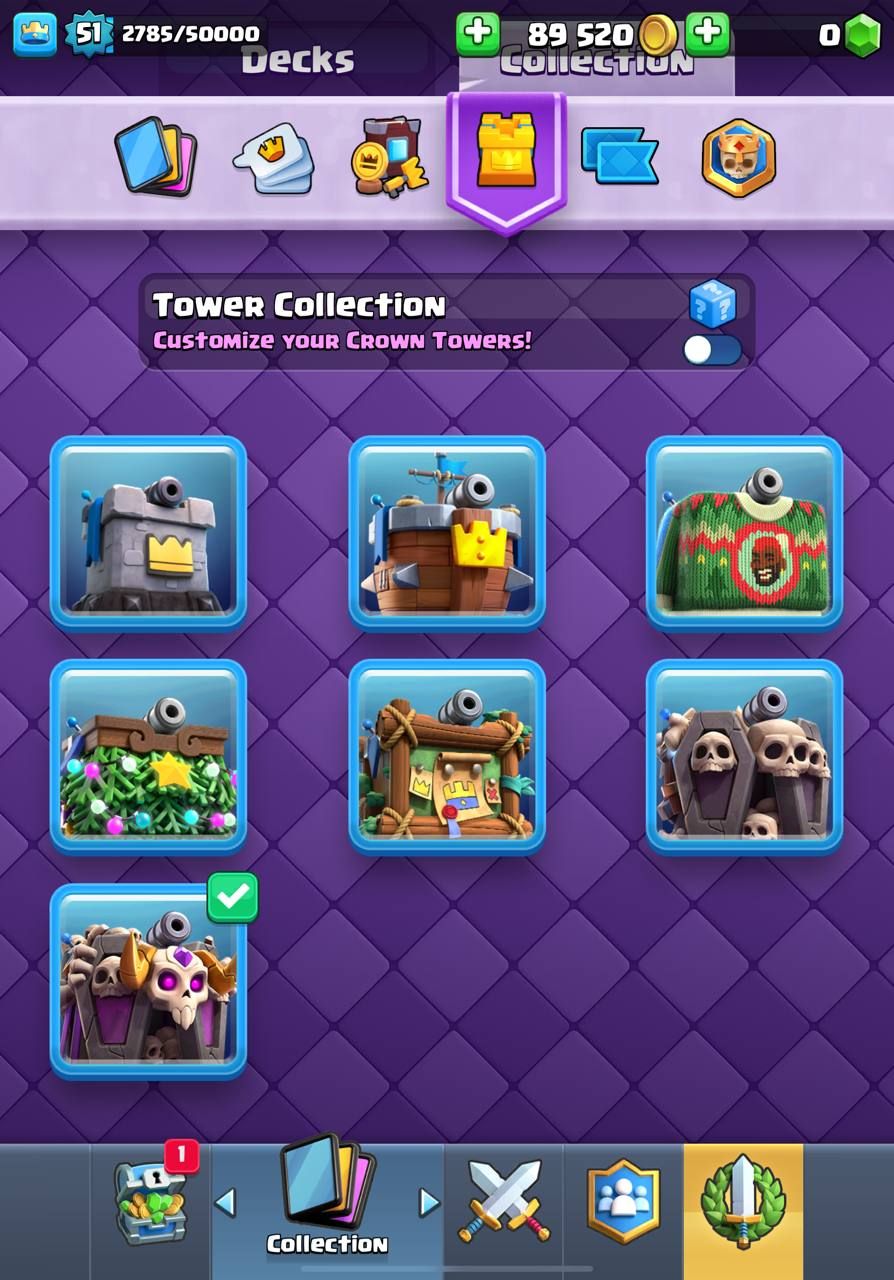Select the green sweater tower skin
The height and width of the screenshot is (1280, 894).
744,532
